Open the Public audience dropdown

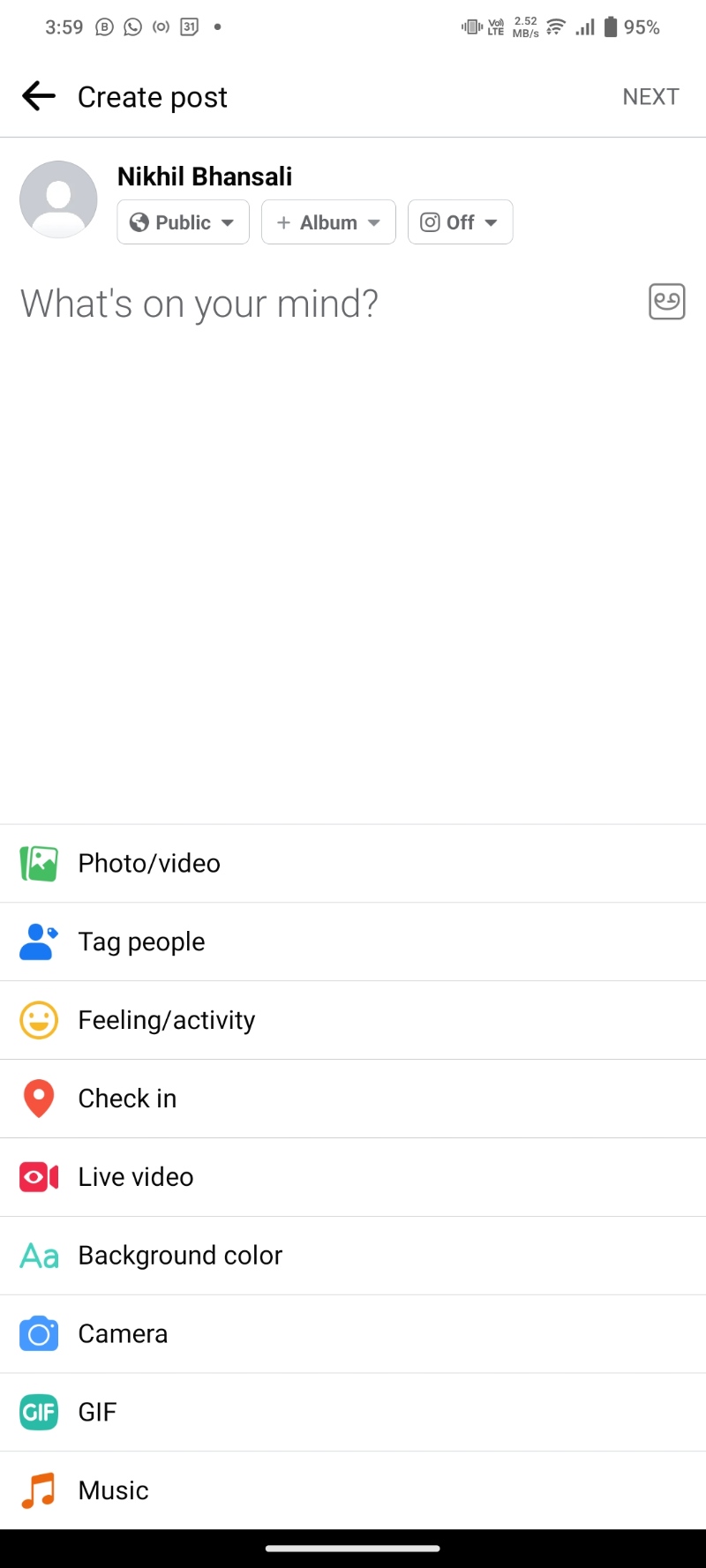pyautogui.click(x=183, y=222)
